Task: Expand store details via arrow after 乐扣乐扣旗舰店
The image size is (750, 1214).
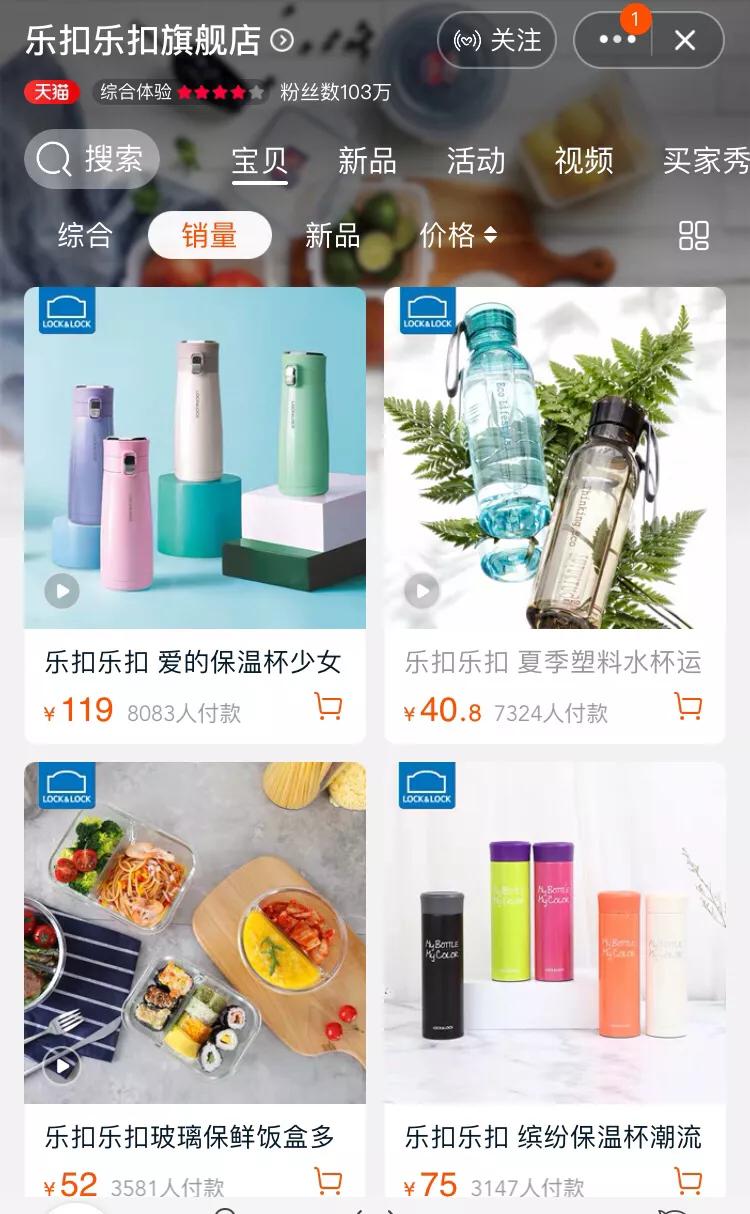Action: (x=282, y=41)
